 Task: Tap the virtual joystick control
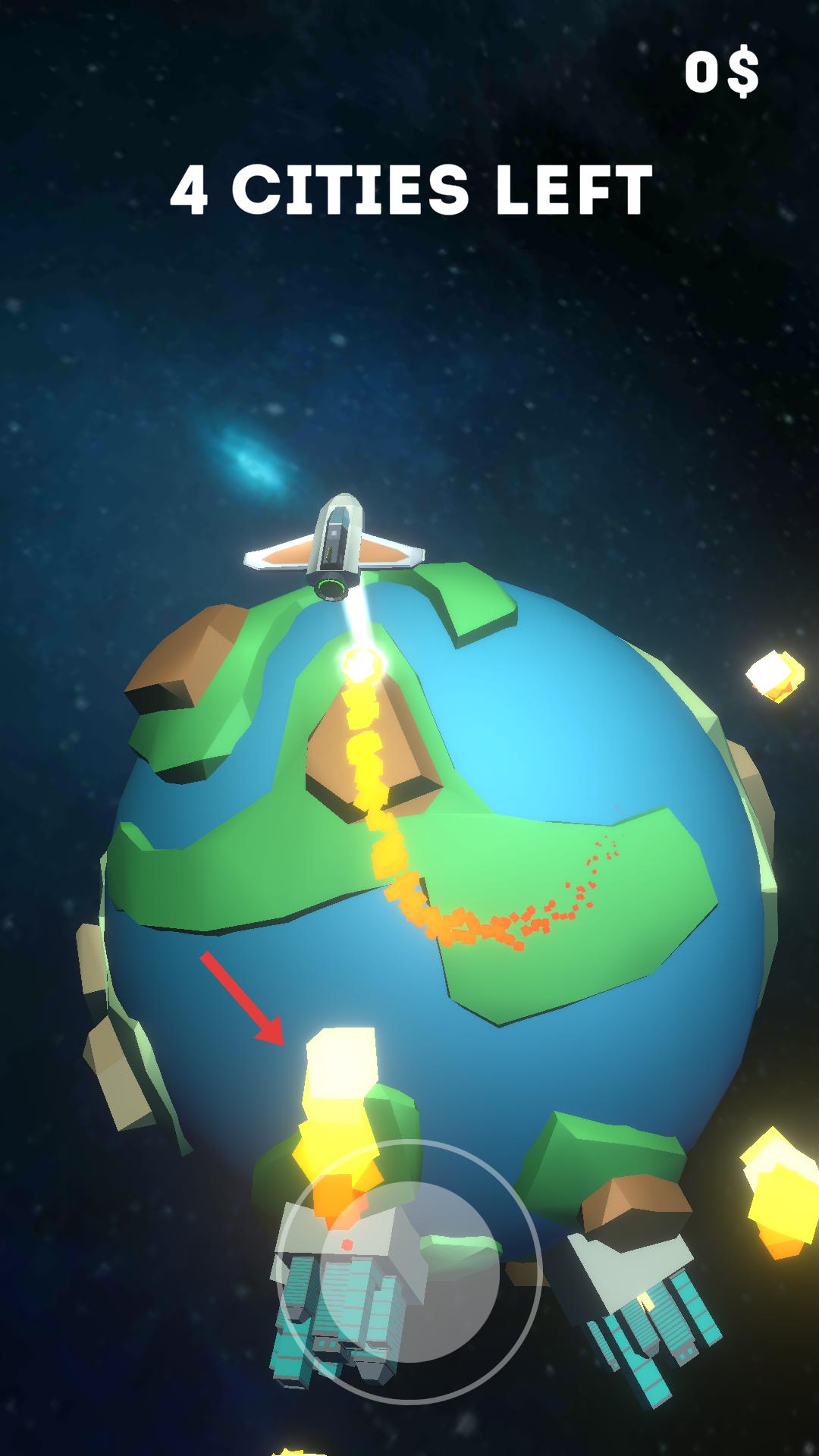pyautogui.click(x=409, y=1272)
